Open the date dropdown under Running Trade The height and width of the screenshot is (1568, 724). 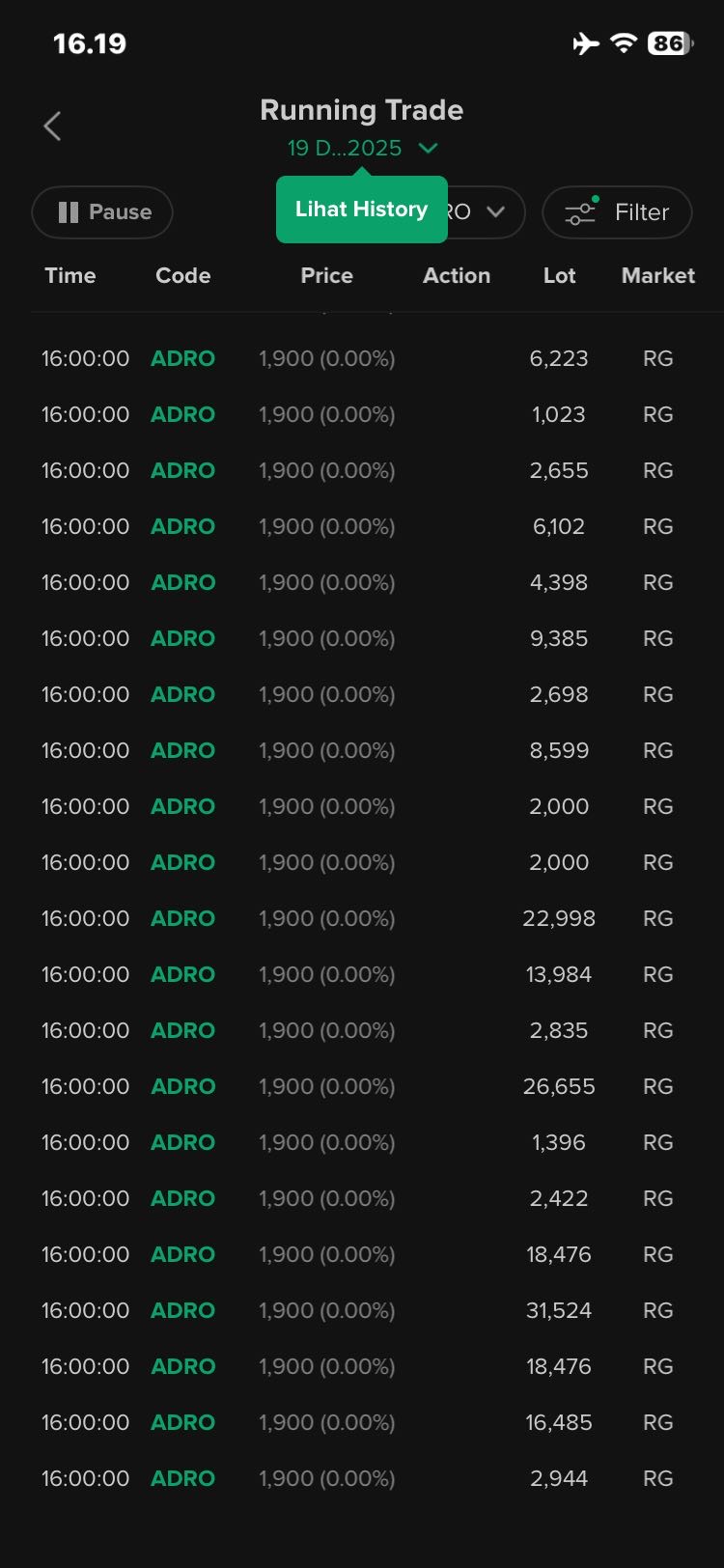362,149
